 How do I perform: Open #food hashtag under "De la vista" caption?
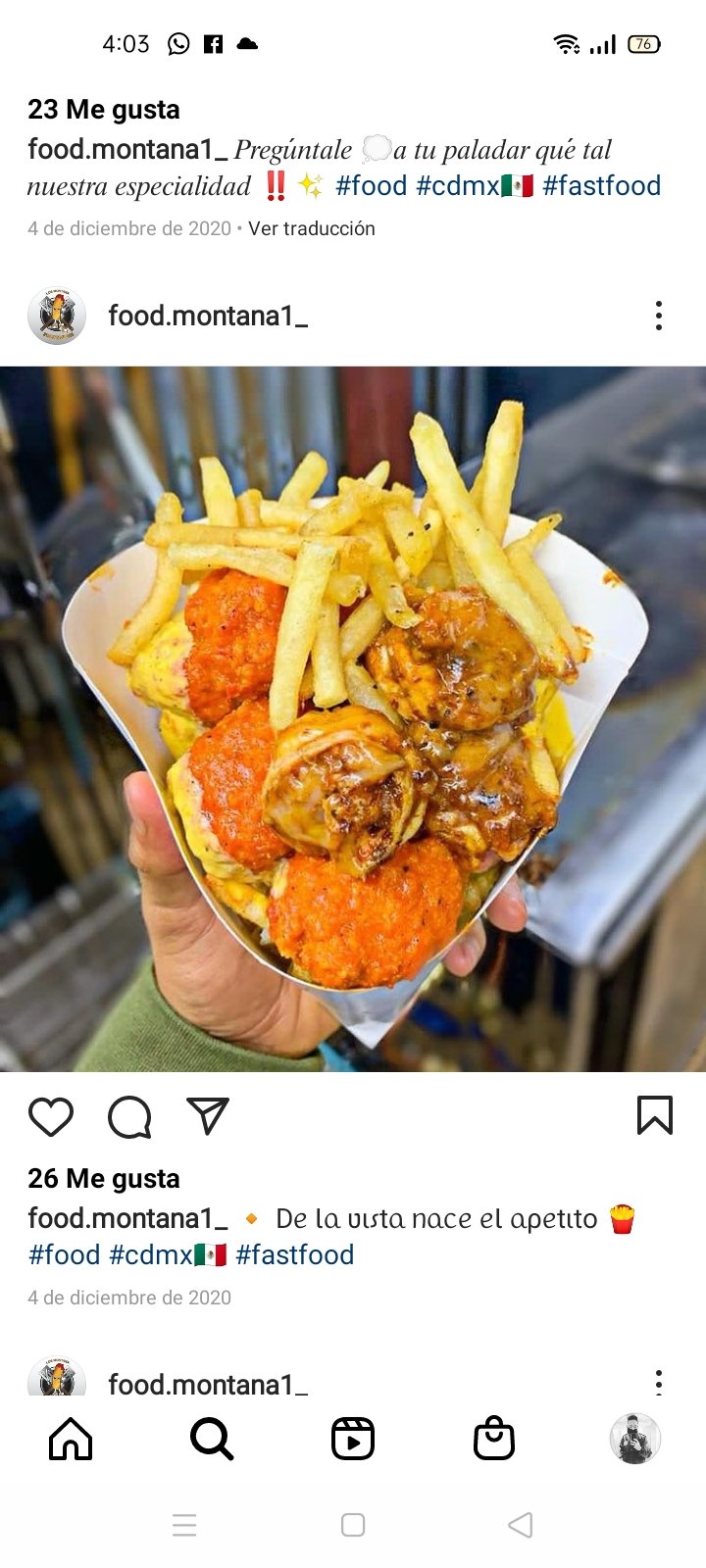coord(65,1255)
